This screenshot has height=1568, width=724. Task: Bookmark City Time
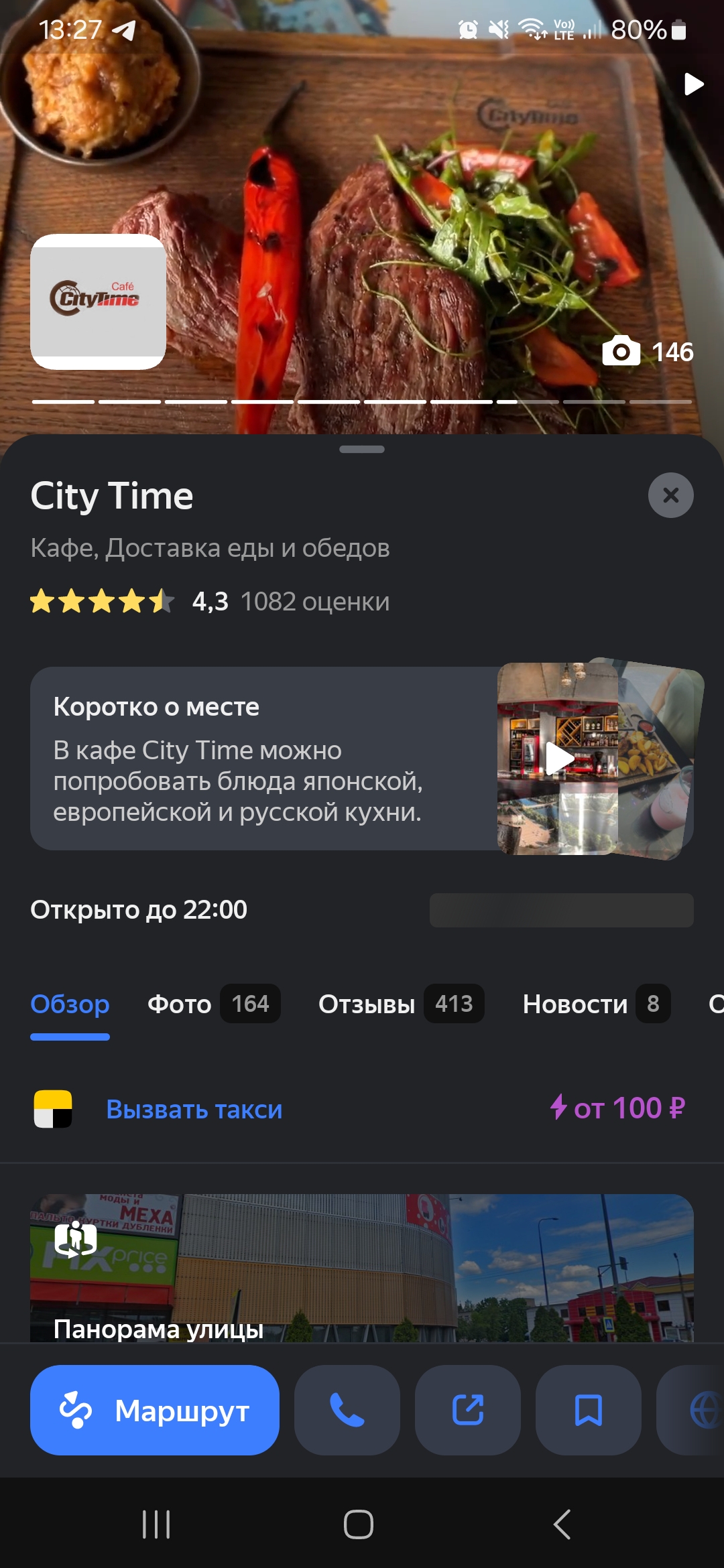[x=588, y=1411]
